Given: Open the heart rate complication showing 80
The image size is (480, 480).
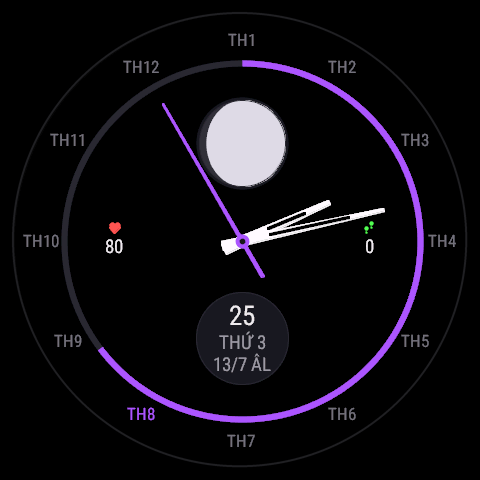Looking at the screenshot, I should click(x=114, y=238).
